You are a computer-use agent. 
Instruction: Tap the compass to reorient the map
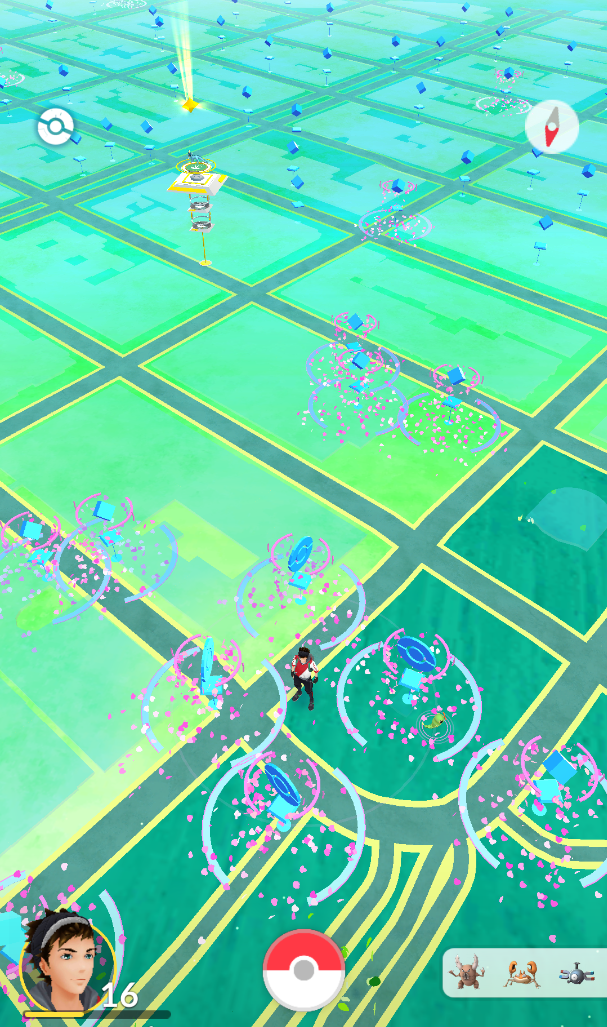[x=552, y=127]
